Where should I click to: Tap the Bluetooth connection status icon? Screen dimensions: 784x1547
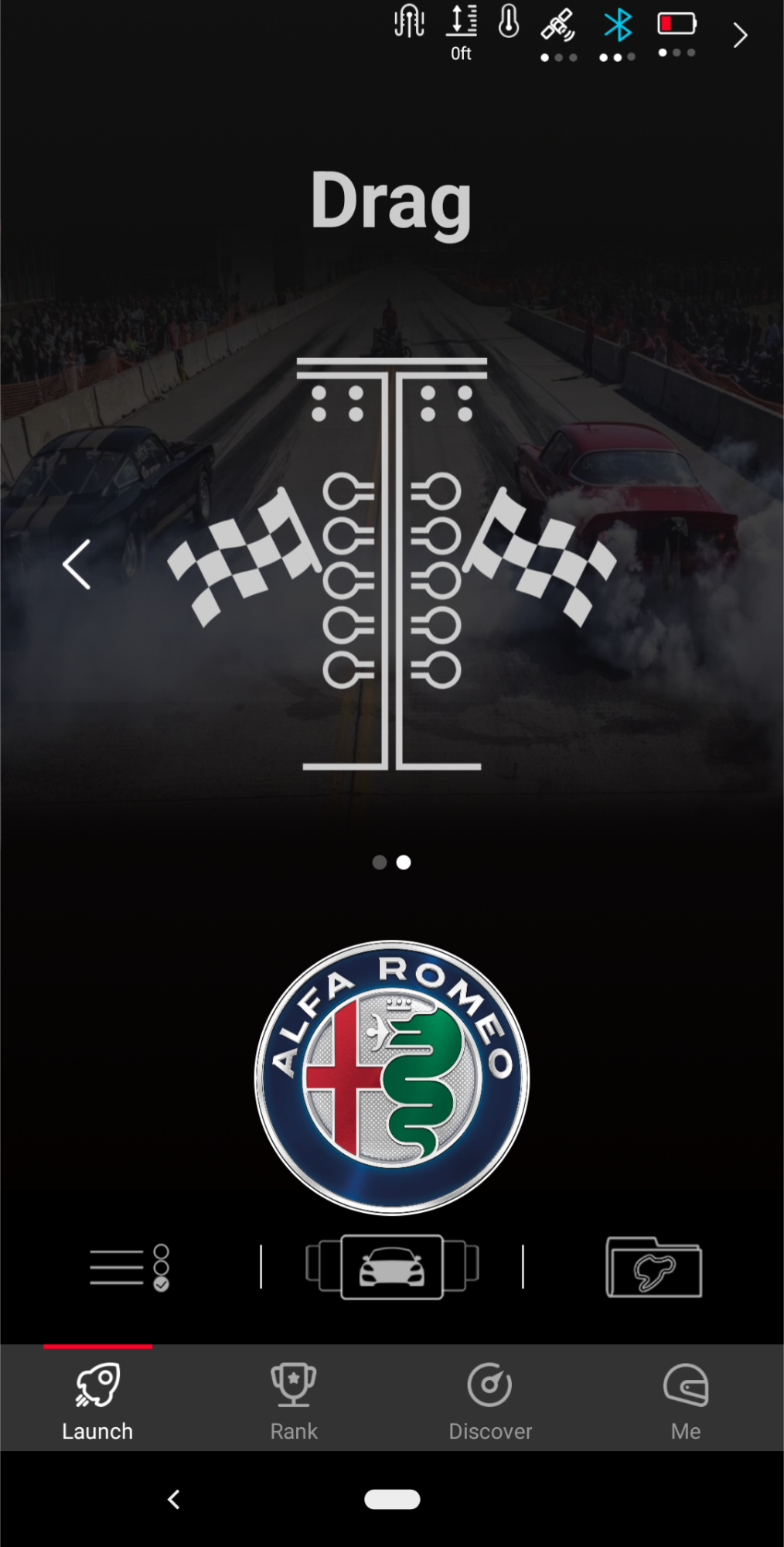tap(618, 34)
